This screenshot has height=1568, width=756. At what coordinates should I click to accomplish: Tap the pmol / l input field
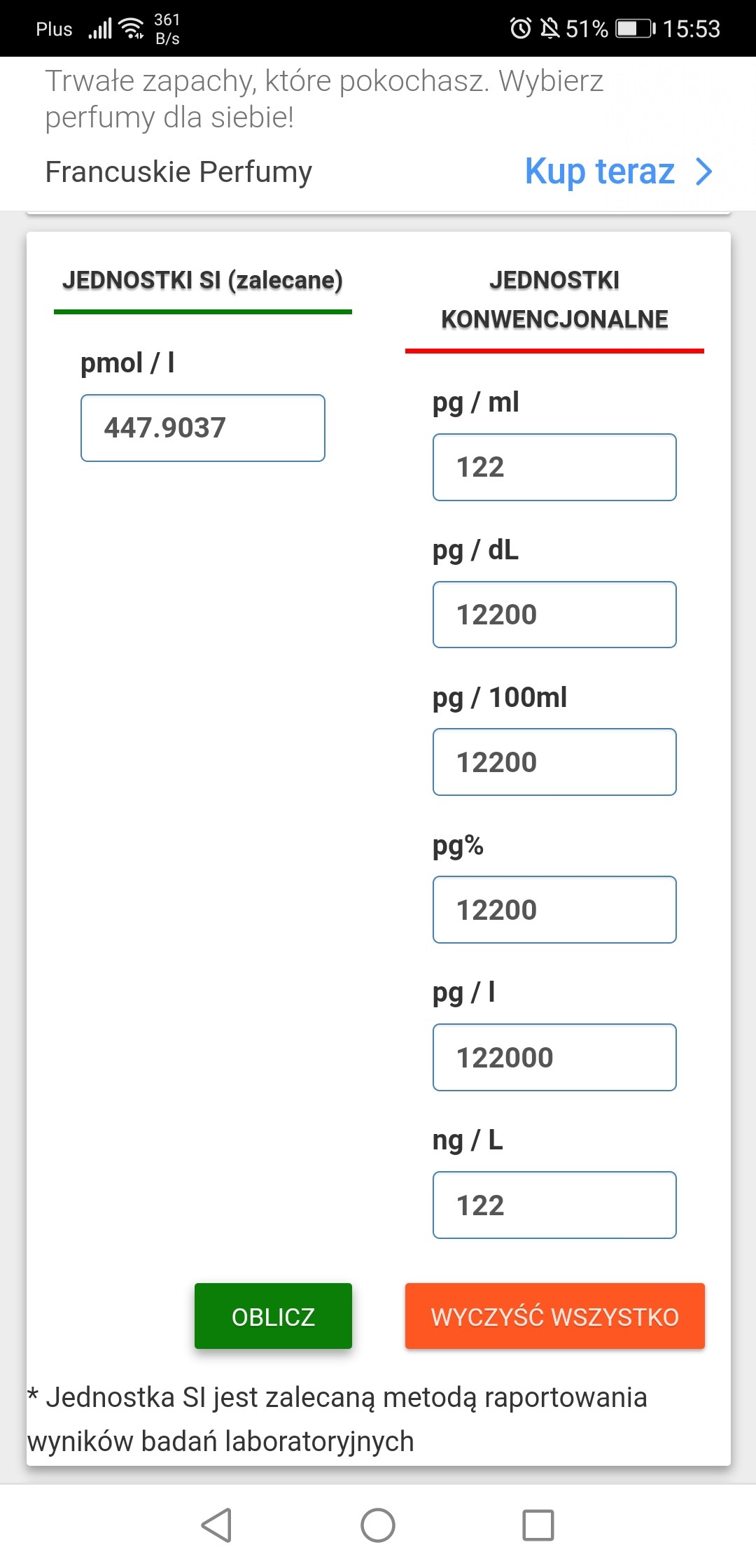[203, 428]
